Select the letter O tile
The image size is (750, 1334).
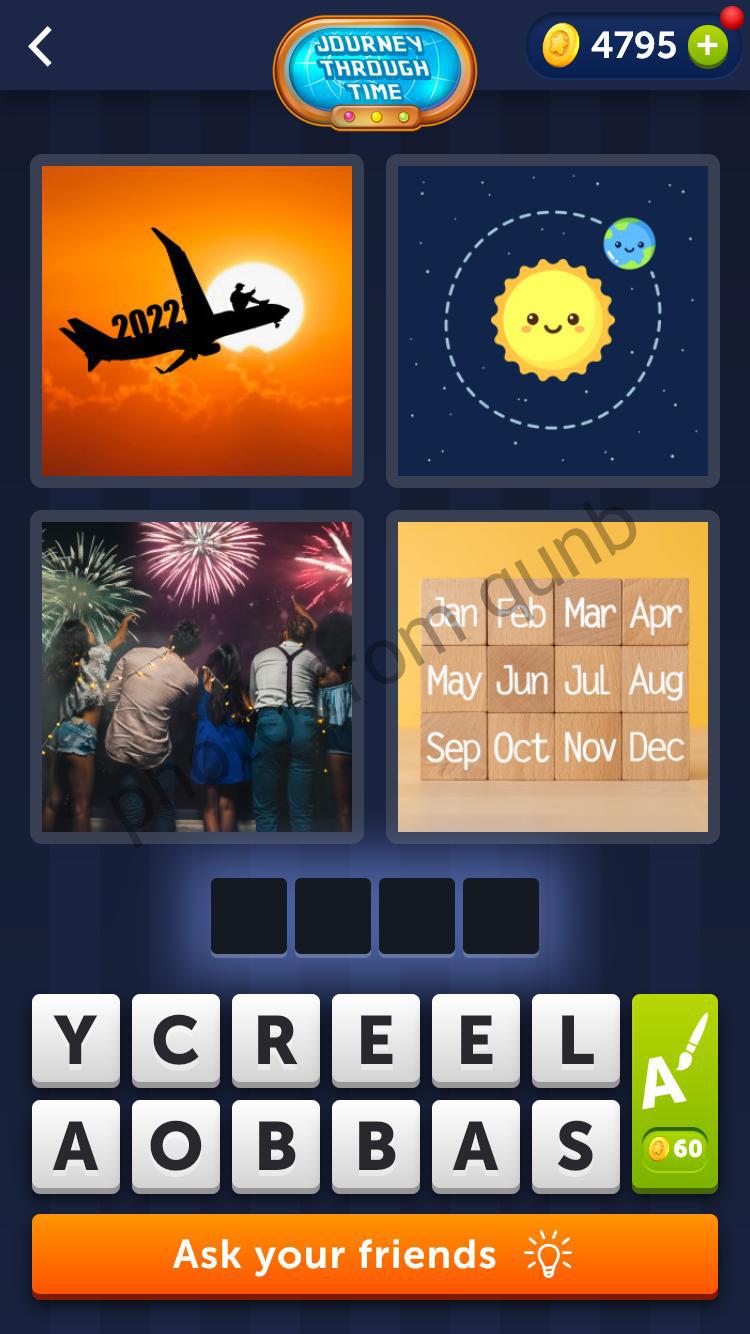pyautogui.click(x=176, y=1146)
